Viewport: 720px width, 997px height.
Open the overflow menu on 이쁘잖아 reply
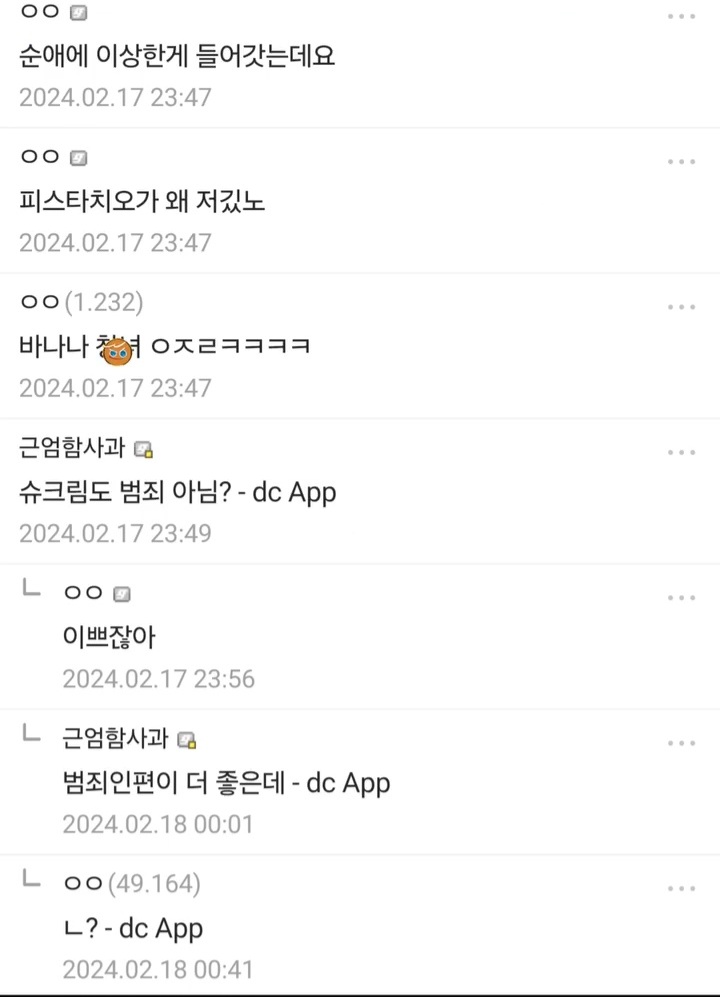pos(681,597)
